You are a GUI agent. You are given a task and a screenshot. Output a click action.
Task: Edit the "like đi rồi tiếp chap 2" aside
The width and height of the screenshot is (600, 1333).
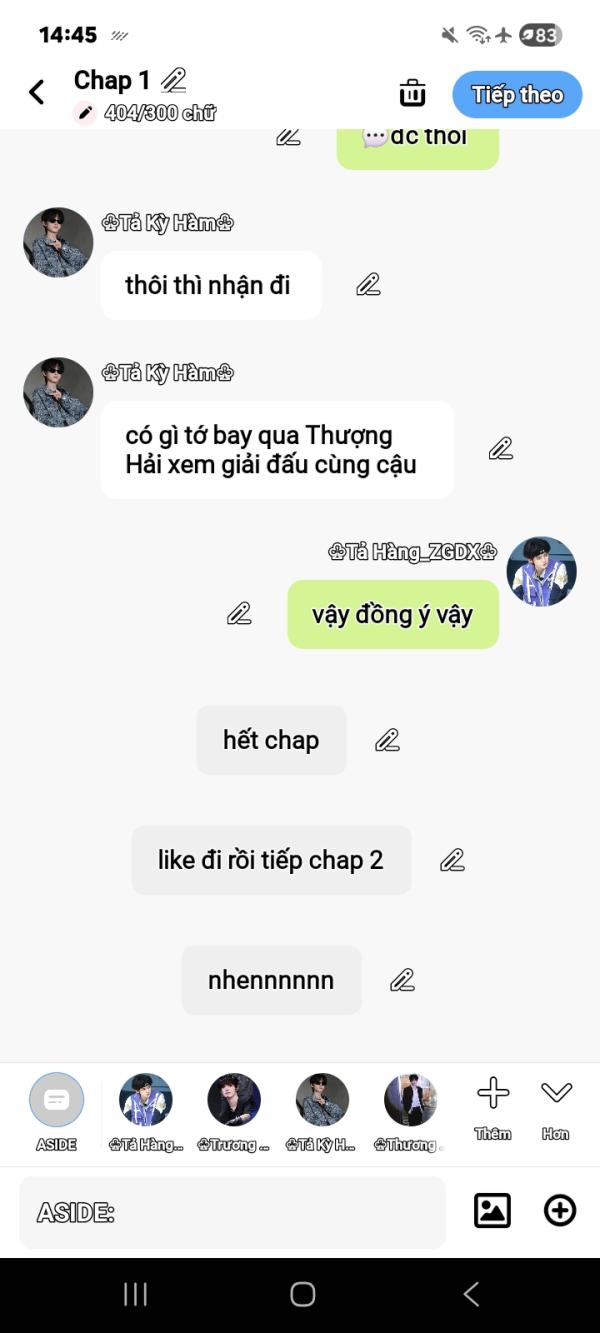click(x=452, y=860)
